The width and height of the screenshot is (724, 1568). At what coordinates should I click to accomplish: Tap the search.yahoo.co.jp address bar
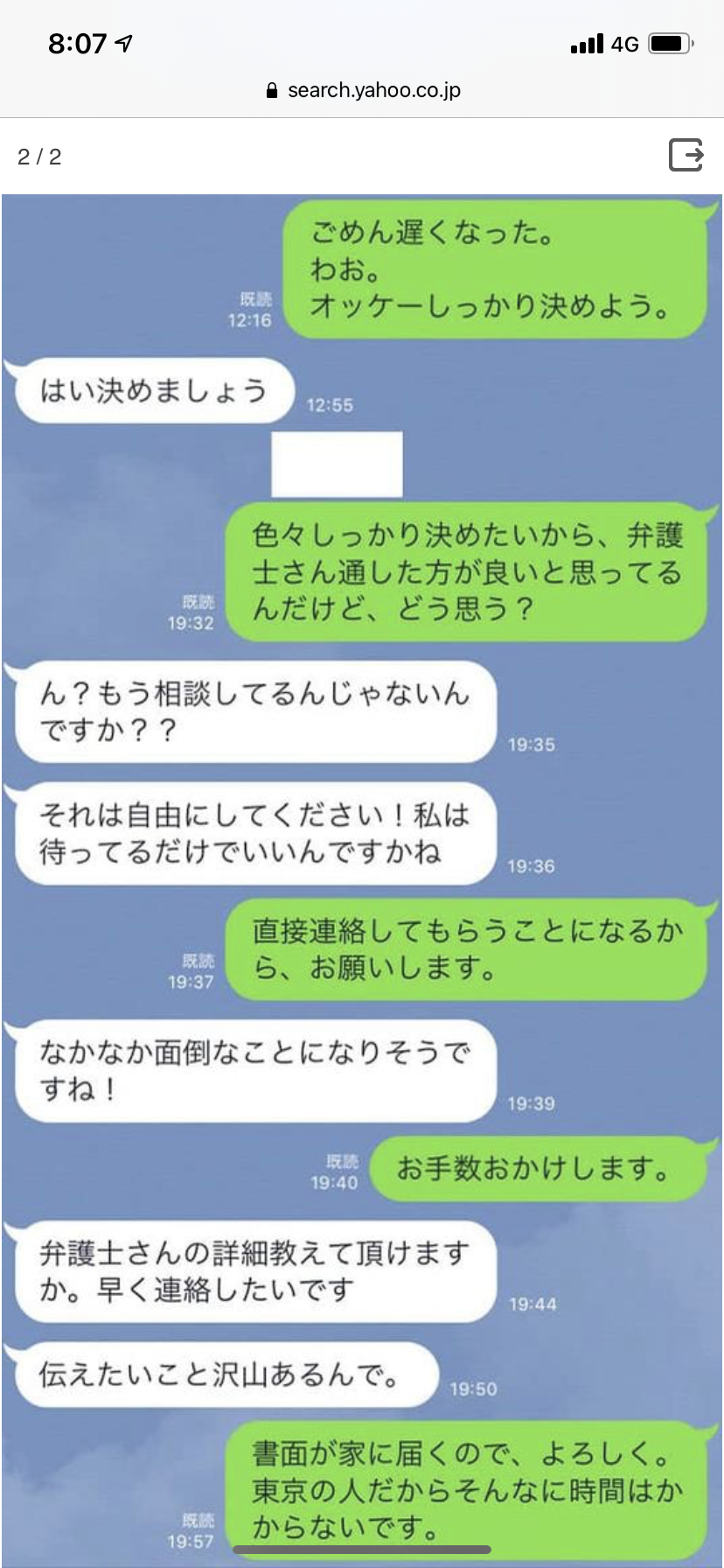coord(363,90)
